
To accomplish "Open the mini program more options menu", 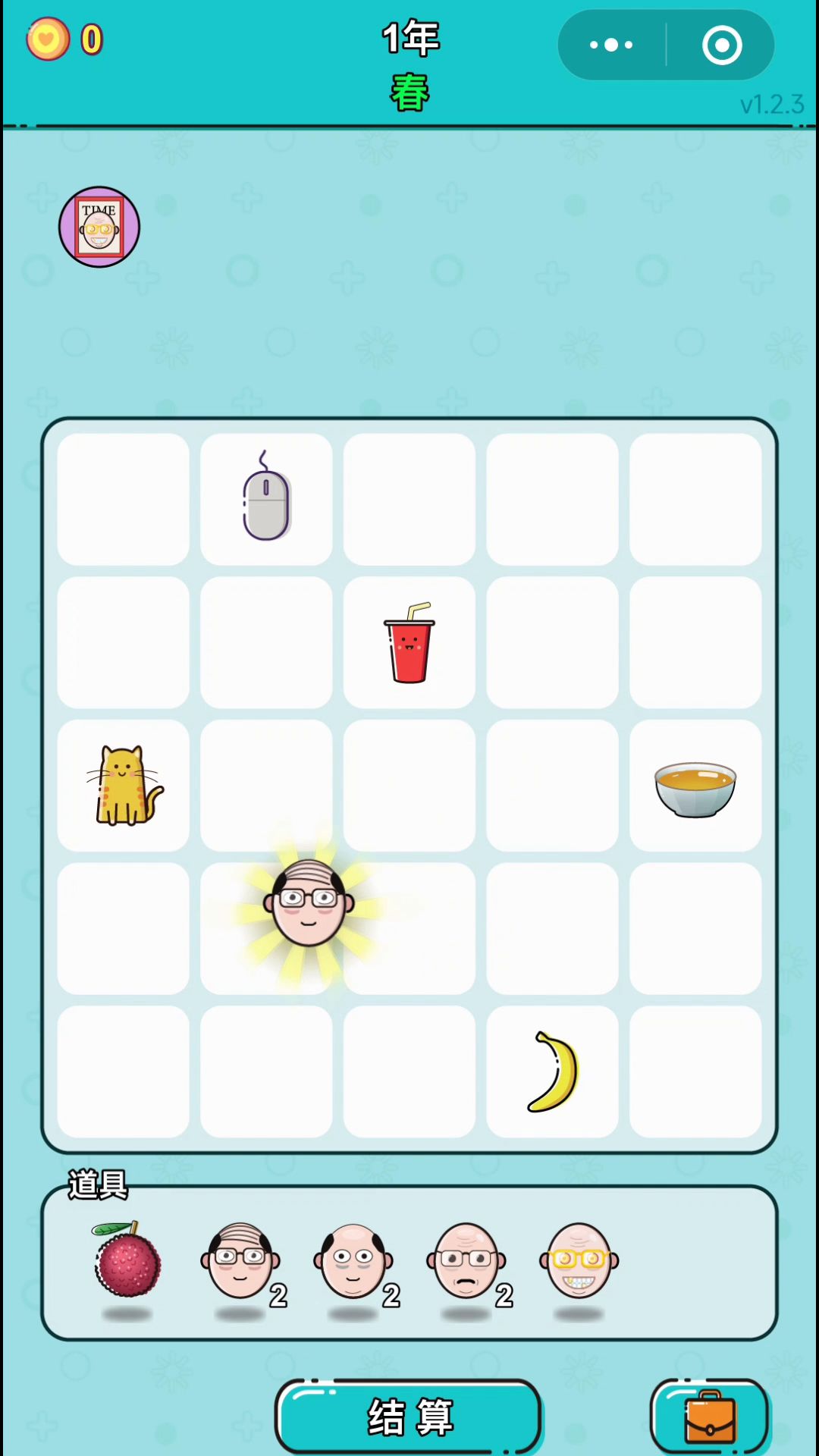I will pyautogui.click(x=611, y=45).
